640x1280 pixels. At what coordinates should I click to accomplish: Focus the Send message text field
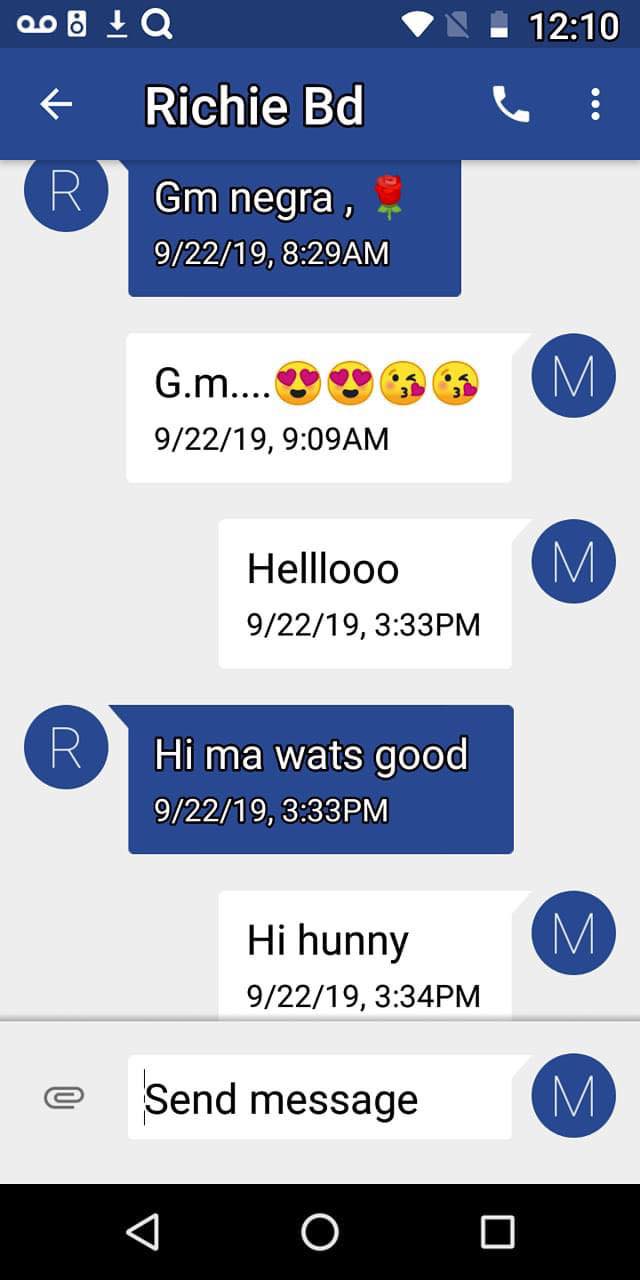point(320,1098)
